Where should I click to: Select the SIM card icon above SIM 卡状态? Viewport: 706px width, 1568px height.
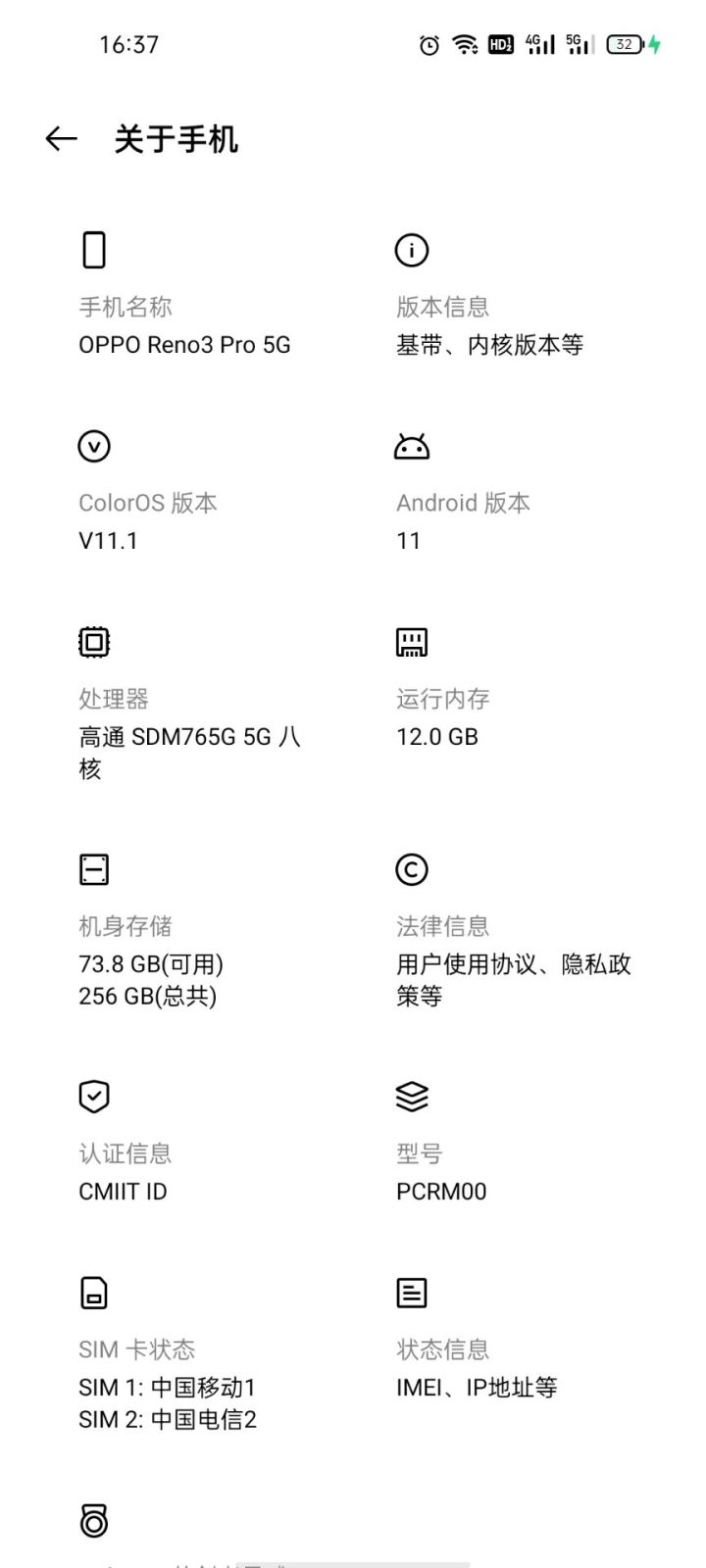click(94, 1292)
